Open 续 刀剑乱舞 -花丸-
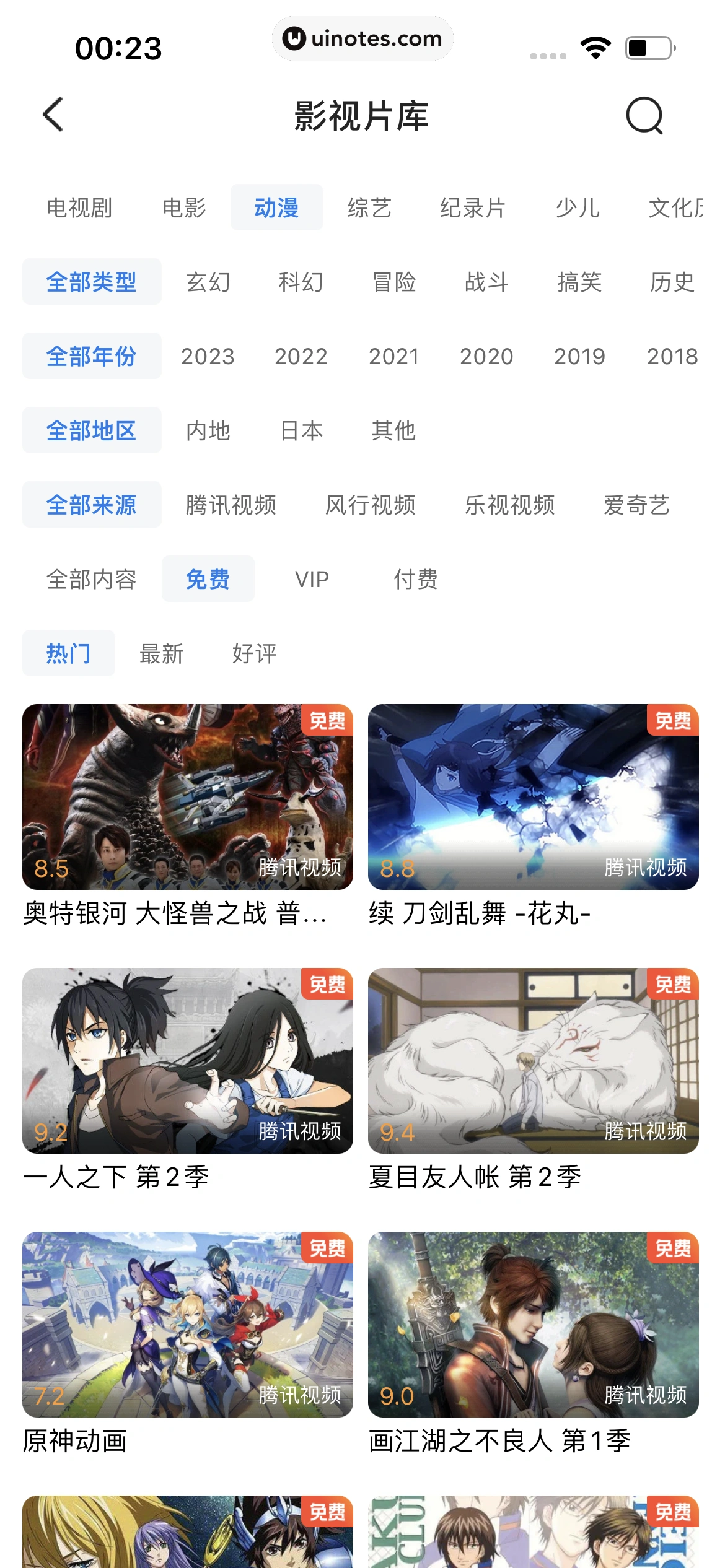Viewport: 725px width, 1568px height. tap(533, 796)
